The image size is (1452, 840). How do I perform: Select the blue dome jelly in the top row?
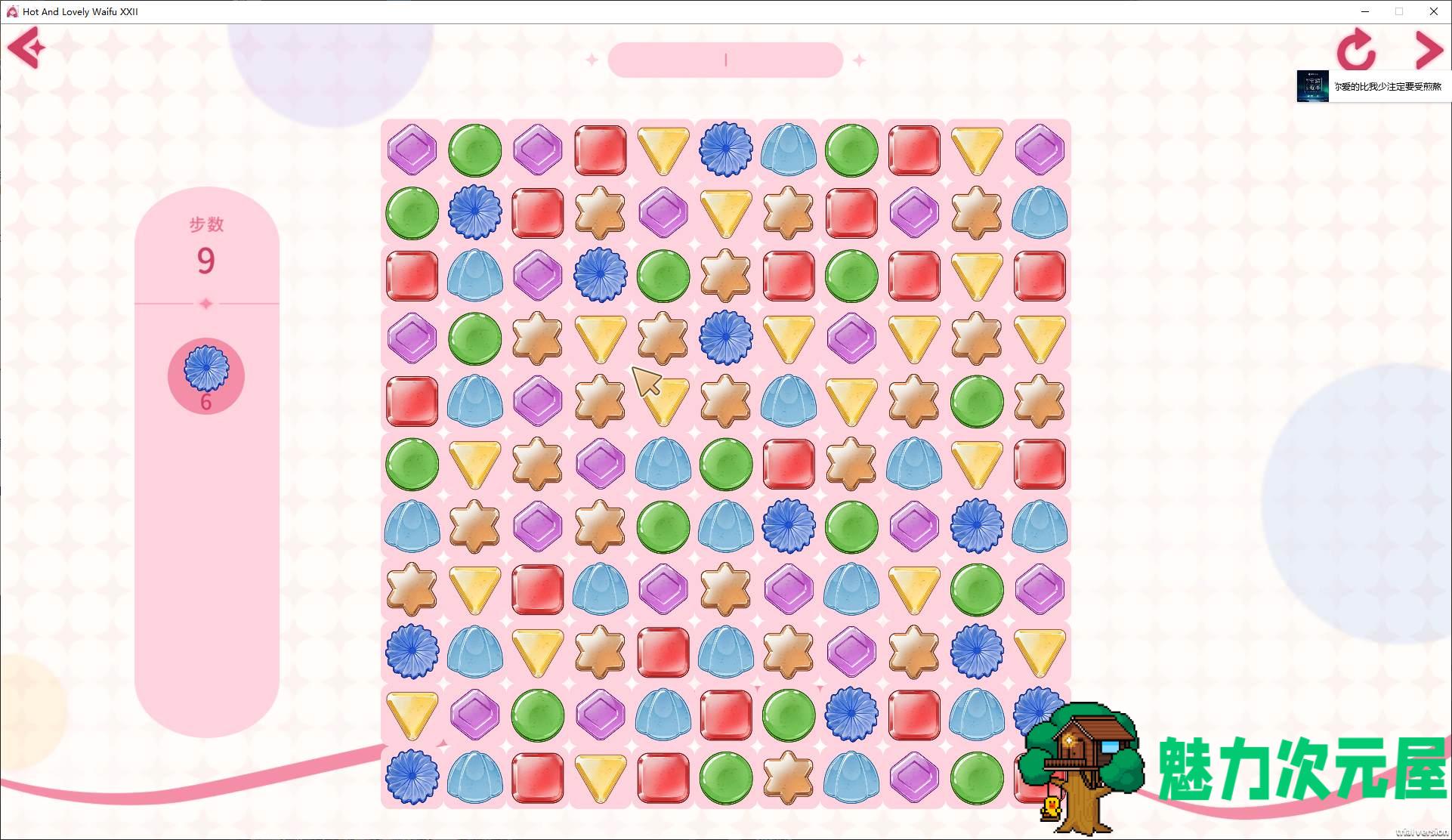(788, 150)
